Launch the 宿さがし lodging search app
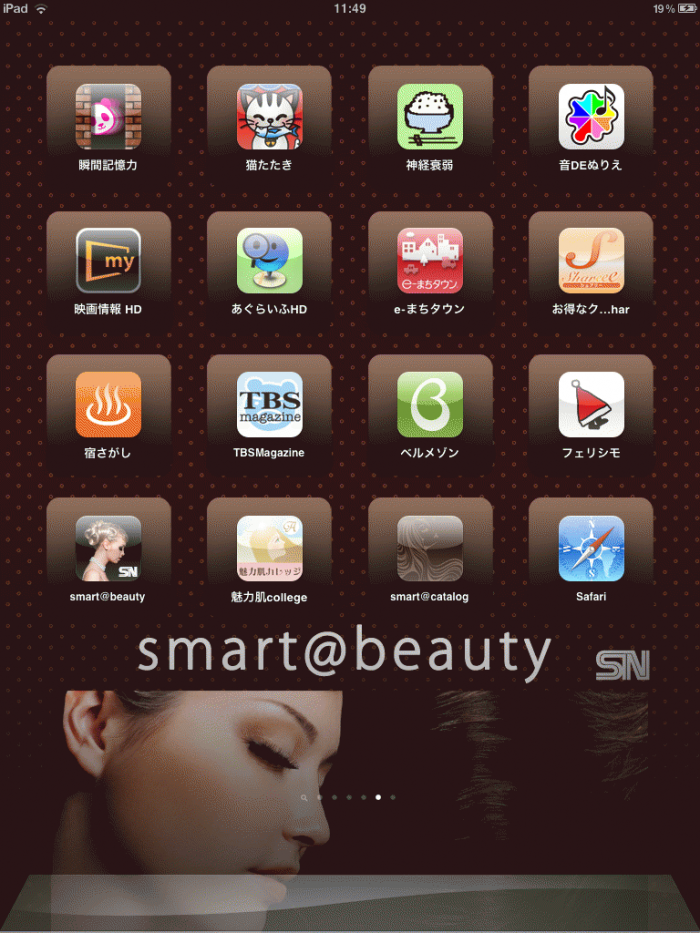This screenshot has width=700, height=933. pos(108,405)
